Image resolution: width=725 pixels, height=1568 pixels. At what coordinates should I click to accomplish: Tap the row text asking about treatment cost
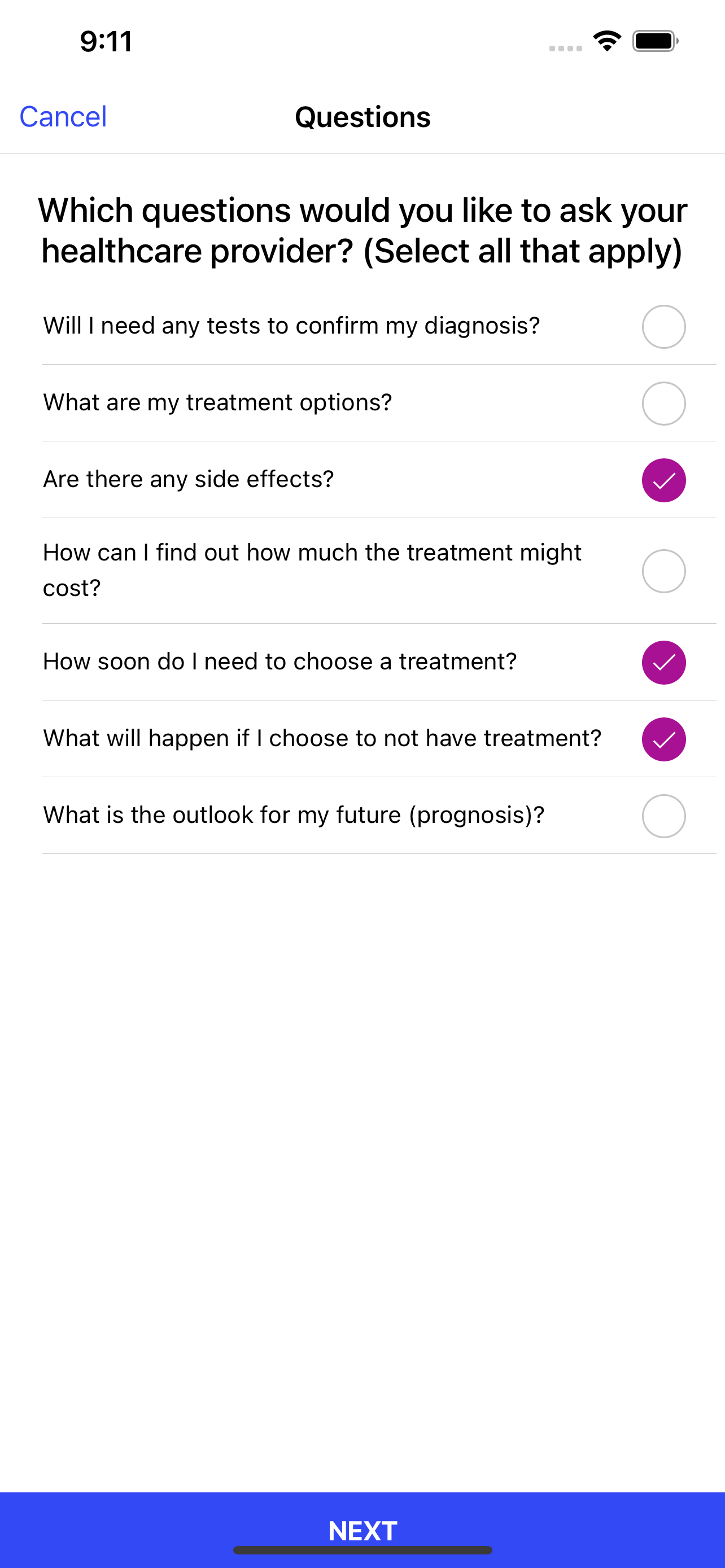coord(312,570)
